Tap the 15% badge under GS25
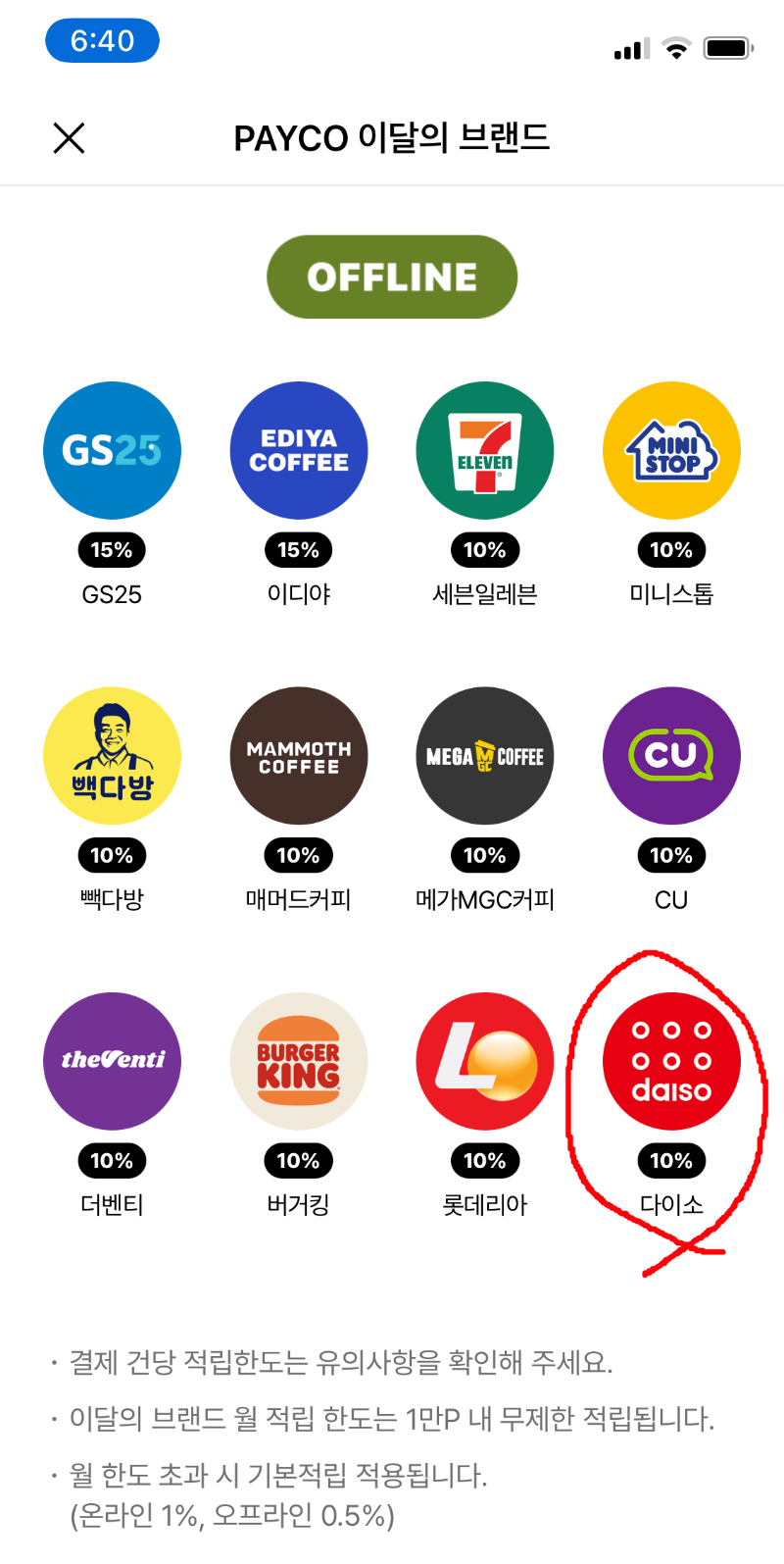Viewport: 784px width, 1564px height. (112, 550)
